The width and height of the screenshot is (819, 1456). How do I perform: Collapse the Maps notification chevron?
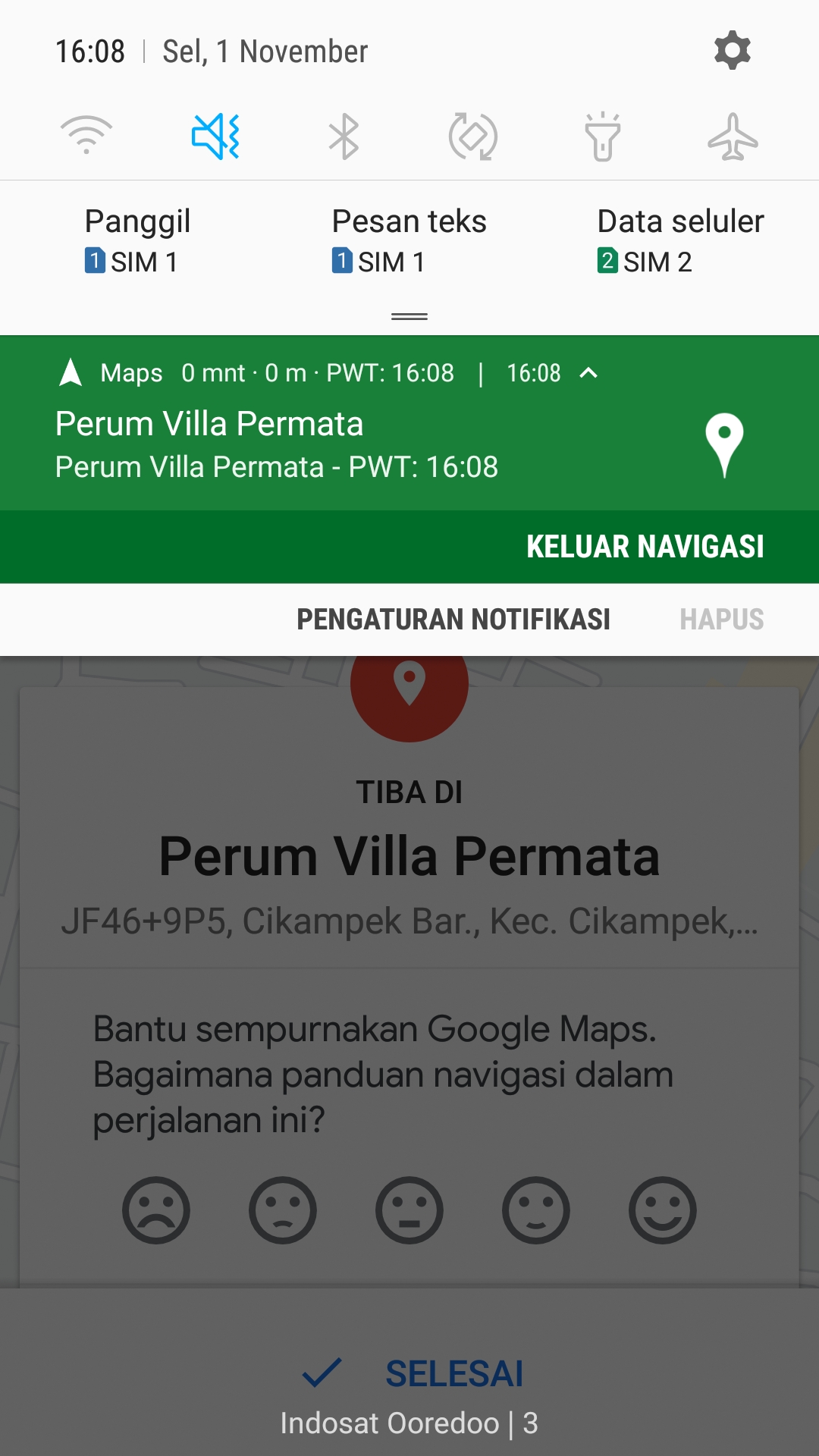588,373
